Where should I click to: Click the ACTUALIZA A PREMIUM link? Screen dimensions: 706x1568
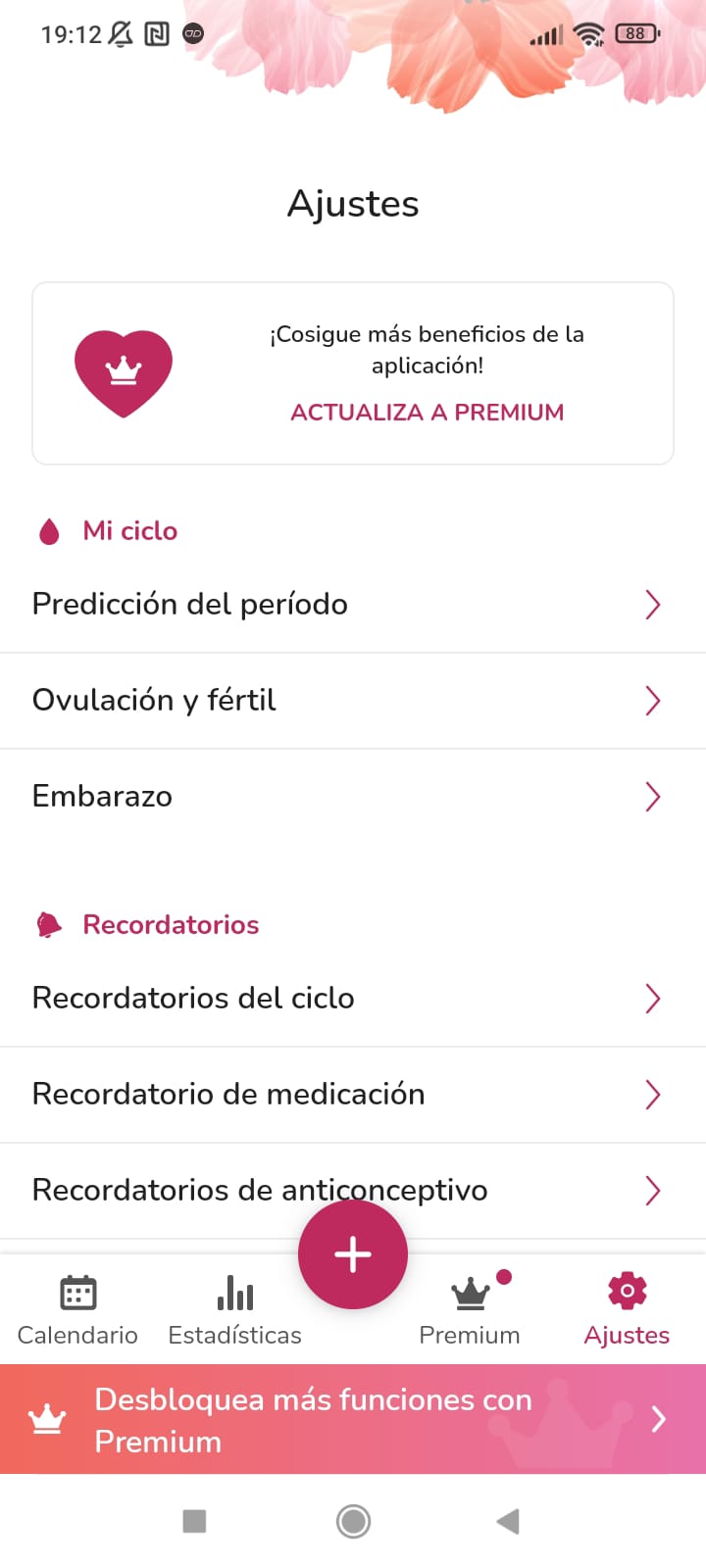click(x=427, y=412)
